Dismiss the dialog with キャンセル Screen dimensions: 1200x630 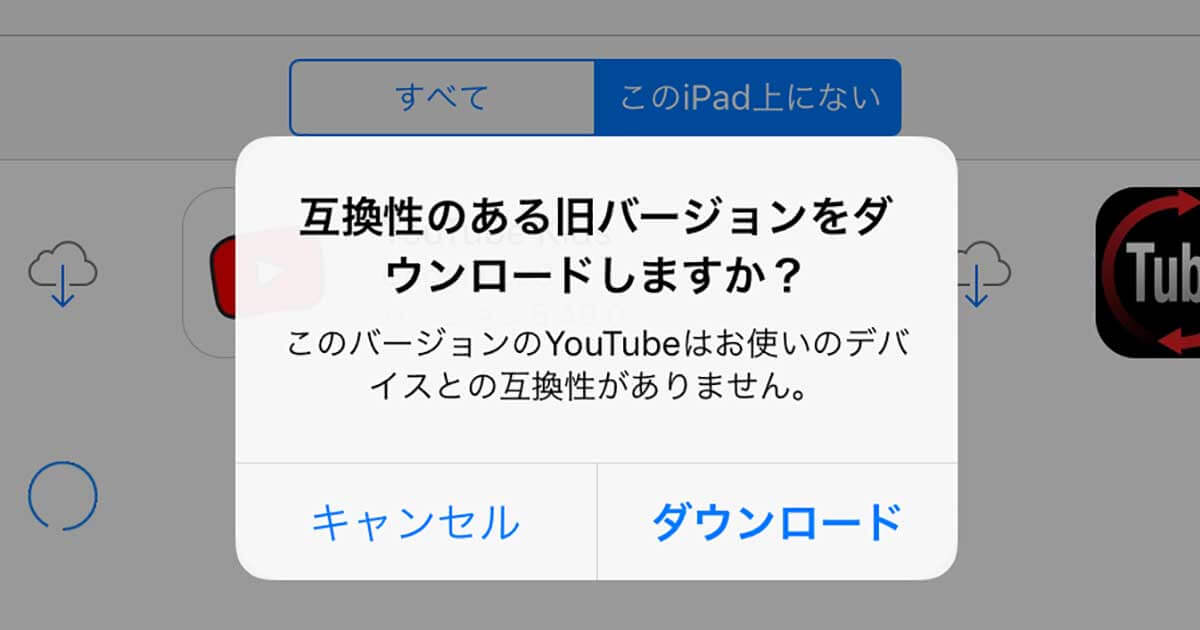pos(416,522)
